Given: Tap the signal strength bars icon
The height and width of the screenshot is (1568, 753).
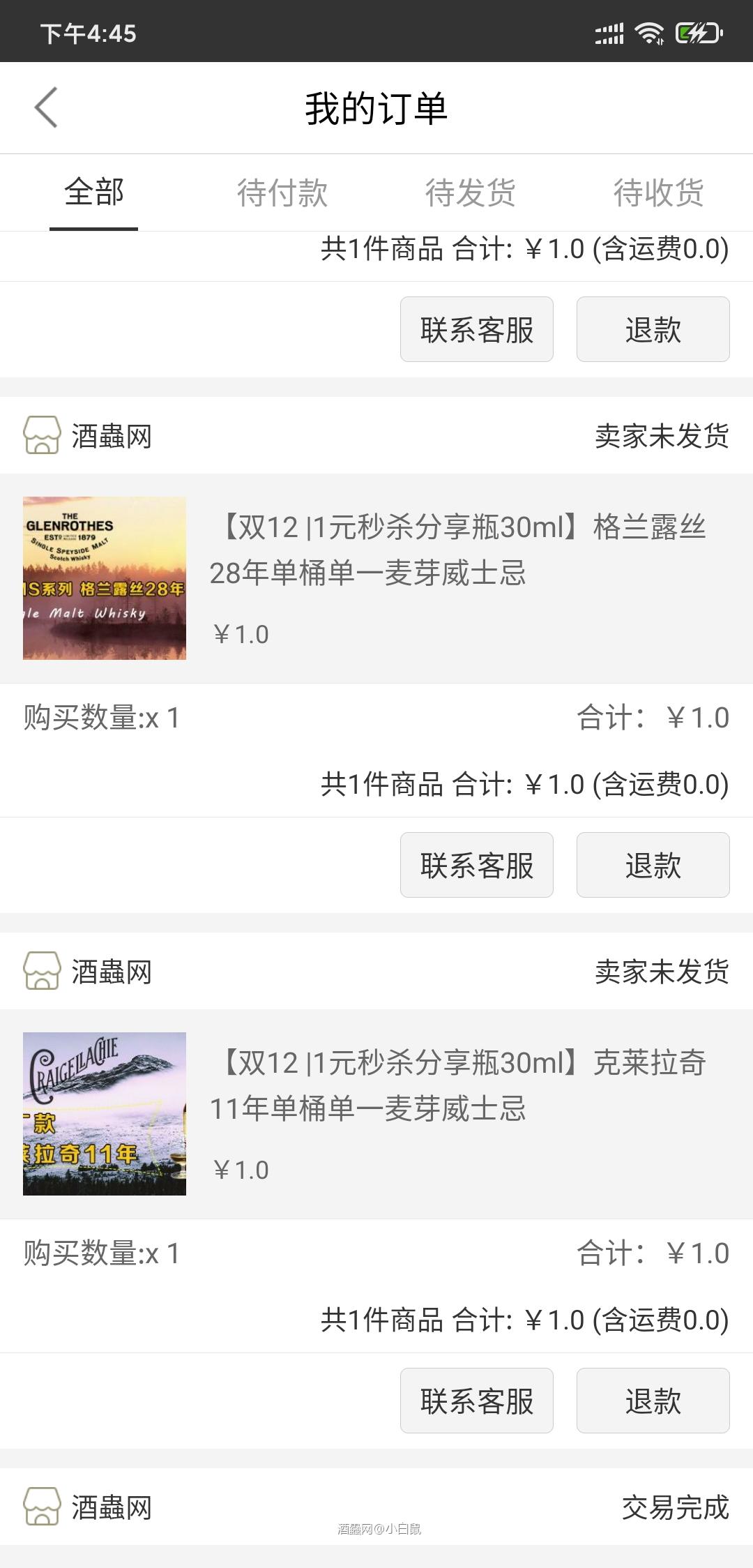Looking at the screenshot, I should [609, 31].
